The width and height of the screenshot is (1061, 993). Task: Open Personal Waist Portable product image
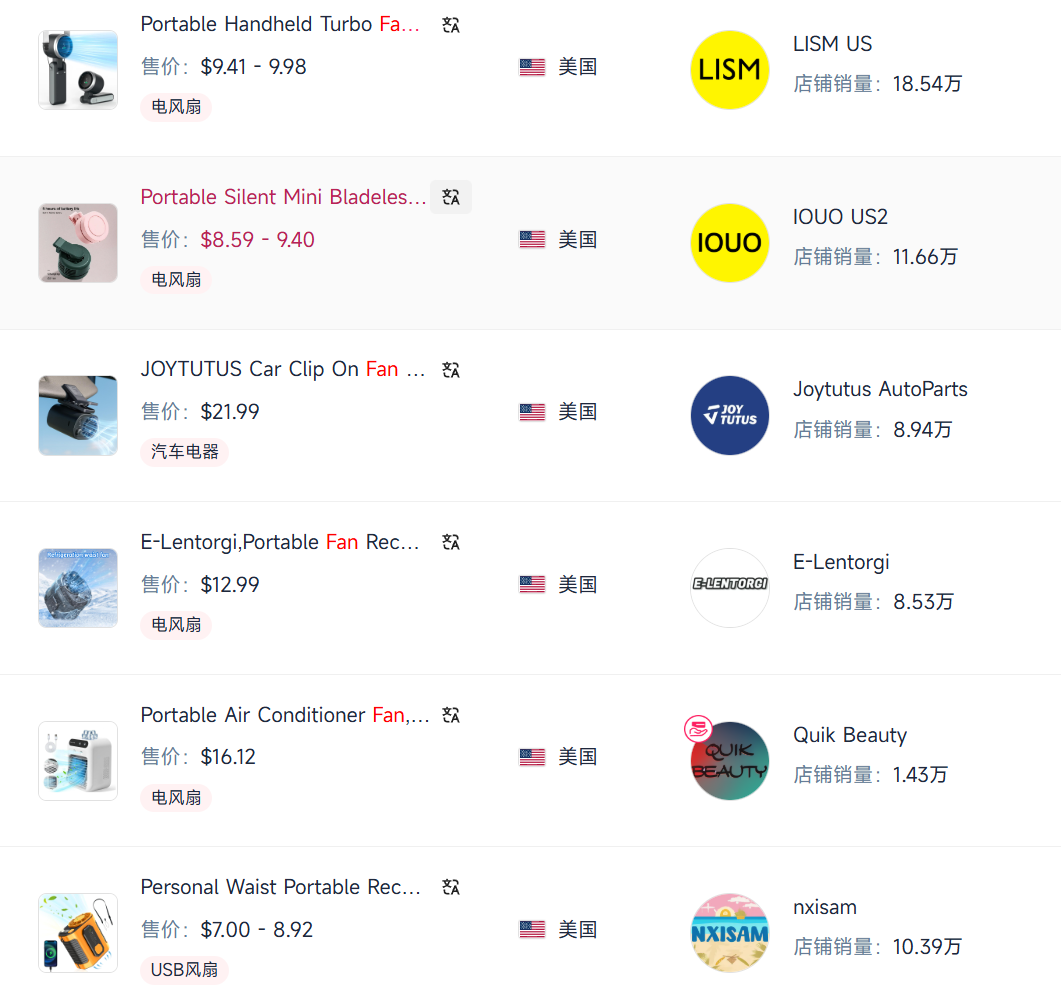click(x=78, y=933)
